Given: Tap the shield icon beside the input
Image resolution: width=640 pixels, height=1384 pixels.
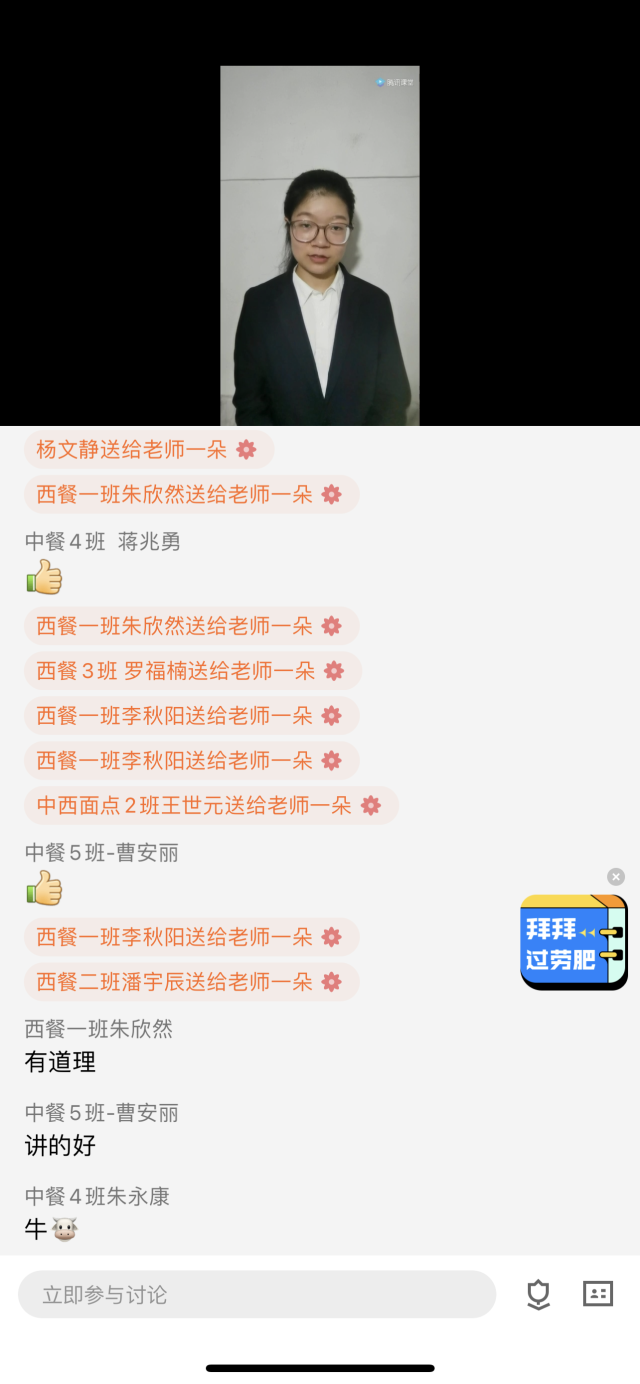Looking at the screenshot, I should [x=538, y=1294].
